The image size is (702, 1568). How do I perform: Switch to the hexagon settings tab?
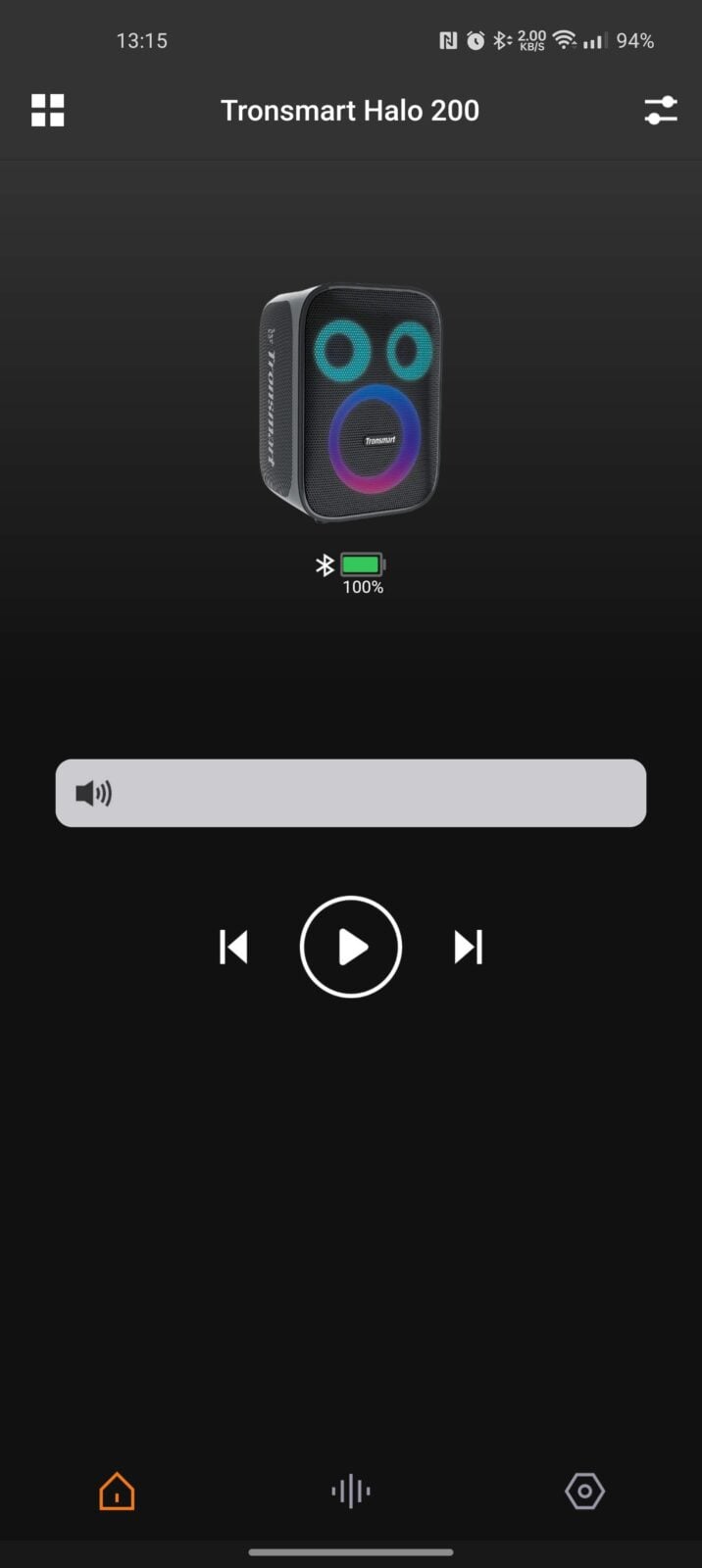coord(585,1492)
